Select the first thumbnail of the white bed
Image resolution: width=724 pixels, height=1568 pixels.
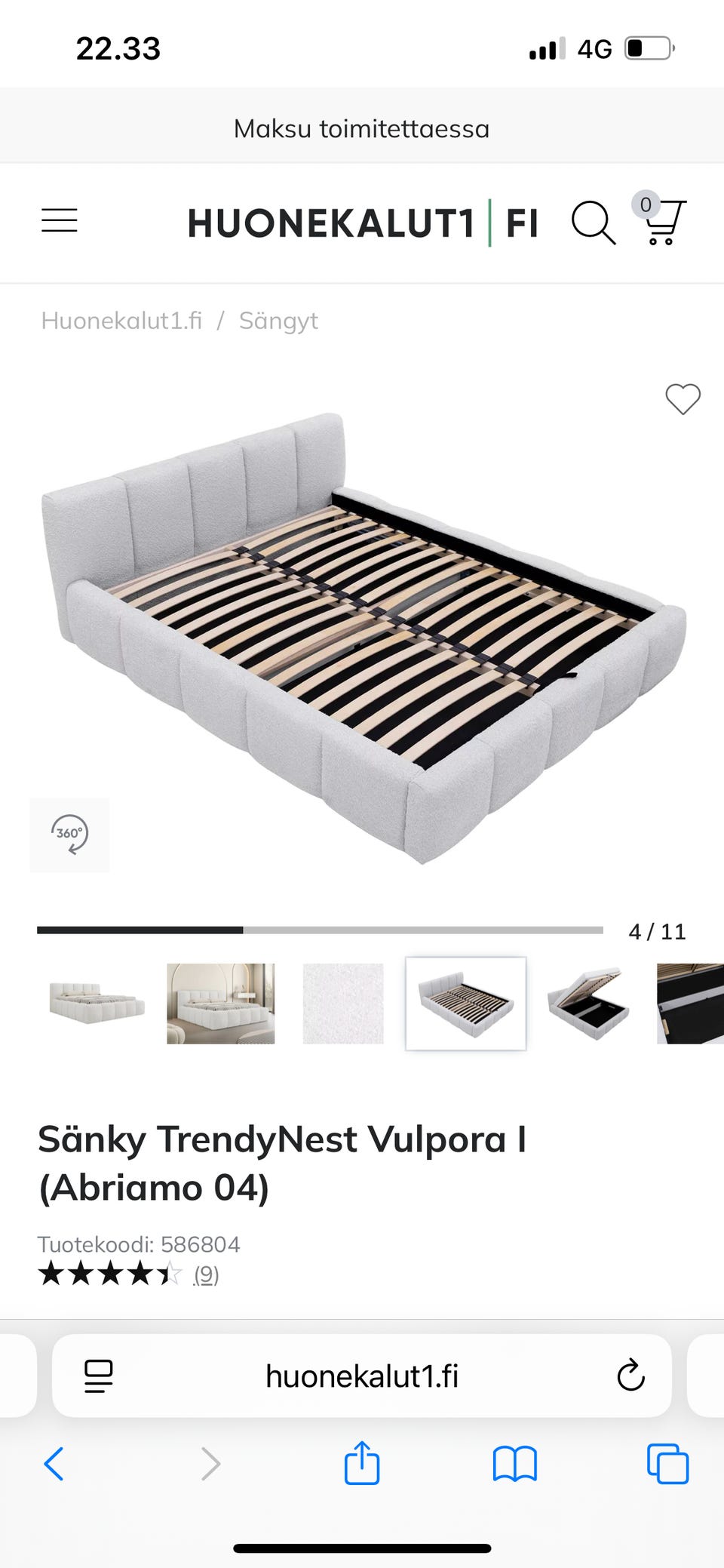(97, 1003)
